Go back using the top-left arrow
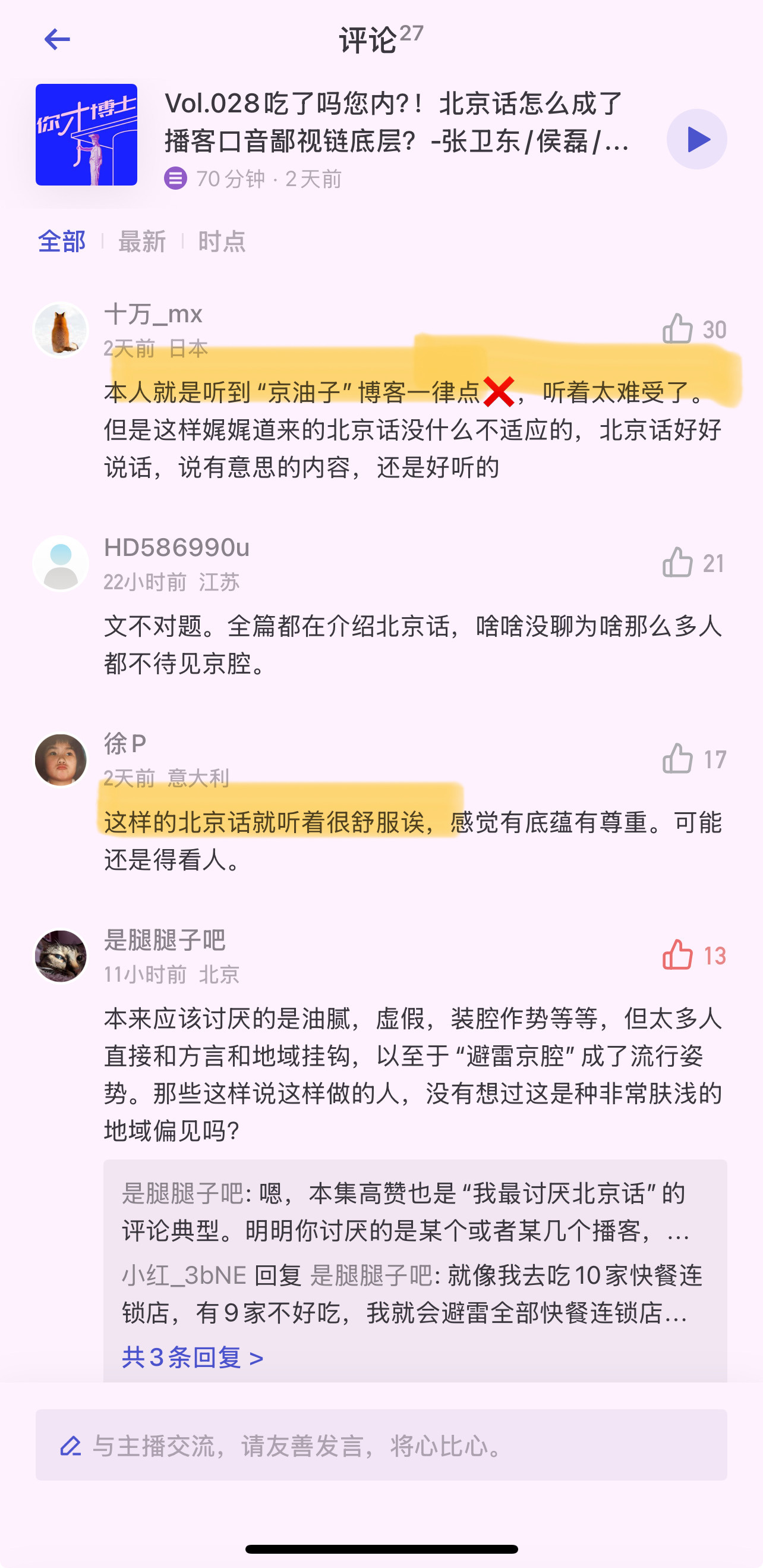The image size is (763, 1568). point(57,40)
